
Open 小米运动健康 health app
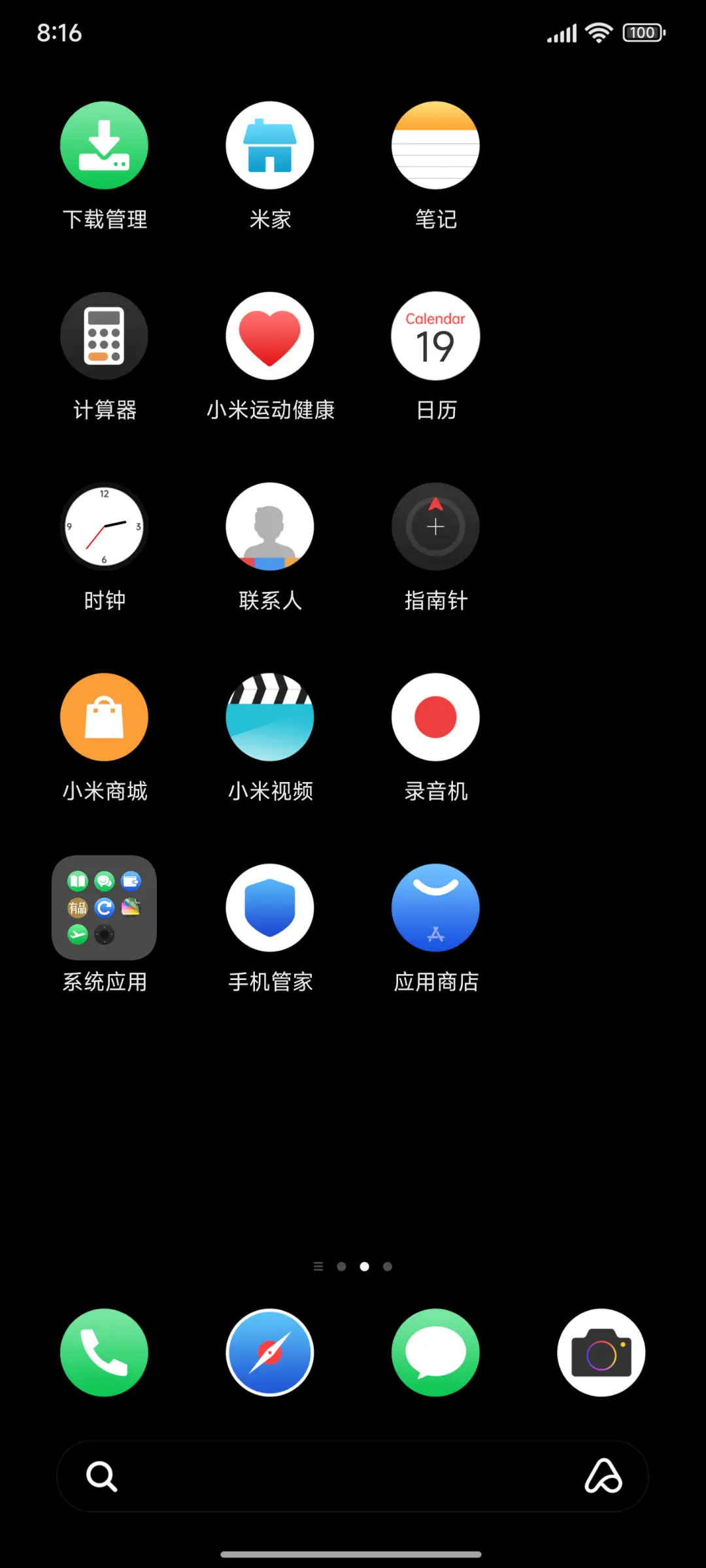click(x=270, y=335)
